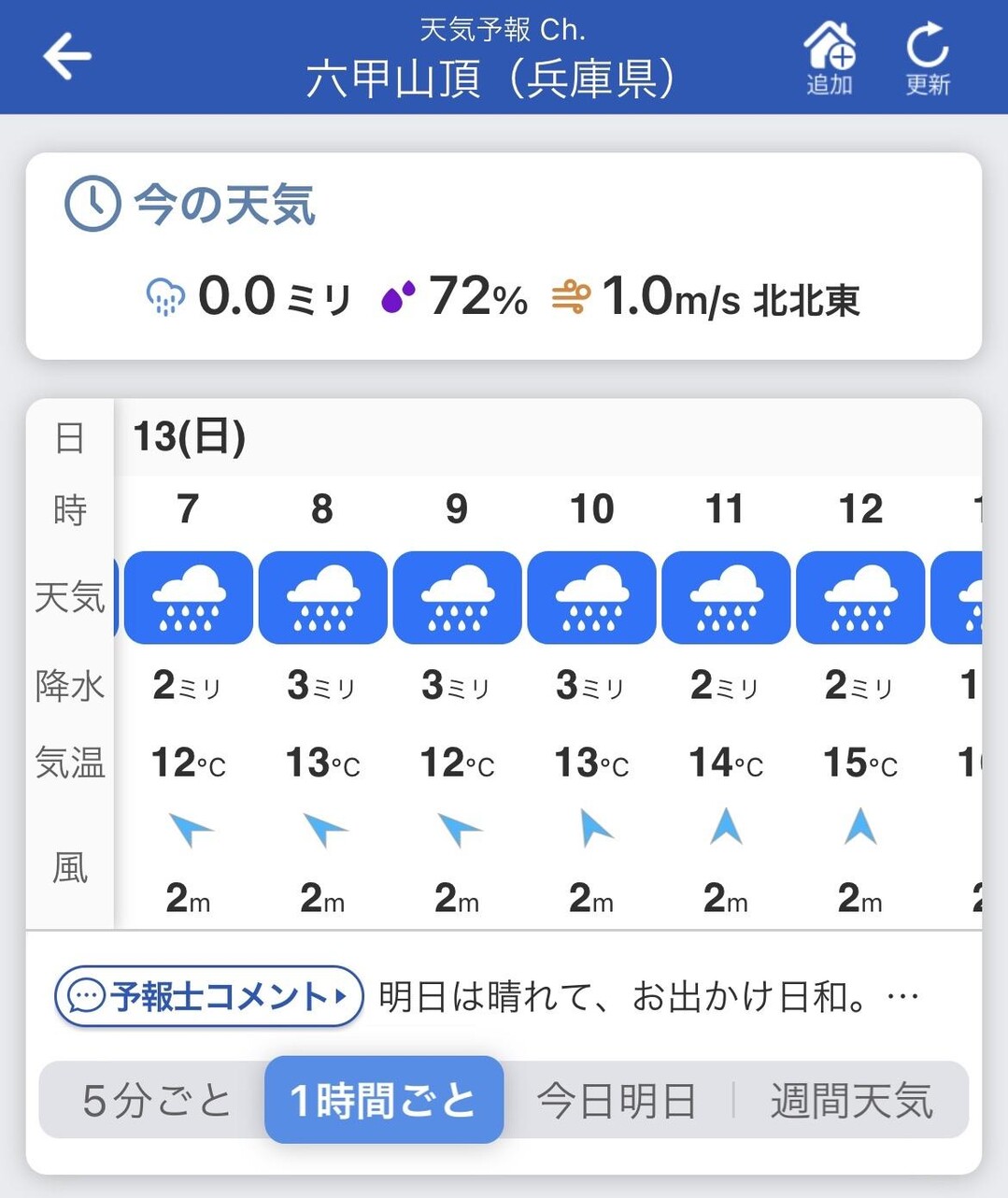Image resolution: width=1008 pixels, height=1198 pixels.
Task: Switch to the 今日明日 tab
Action: point(616,1099)
